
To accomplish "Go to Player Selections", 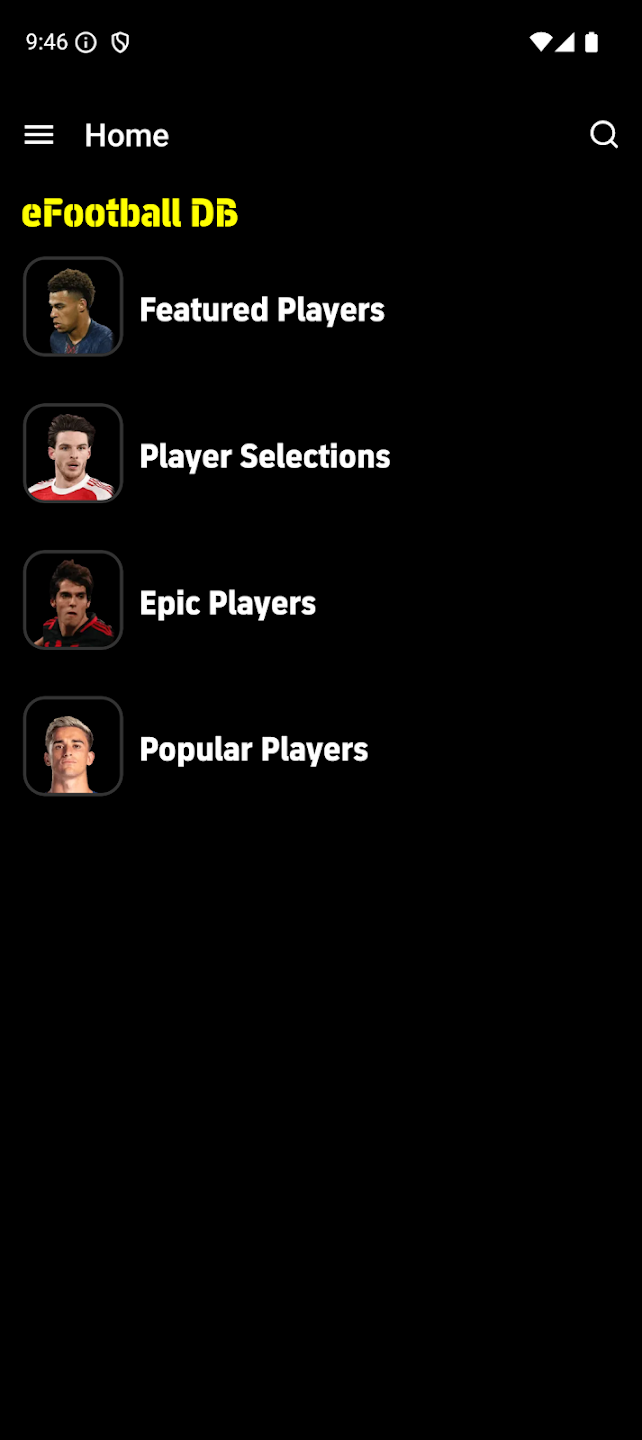I will 321,454.
